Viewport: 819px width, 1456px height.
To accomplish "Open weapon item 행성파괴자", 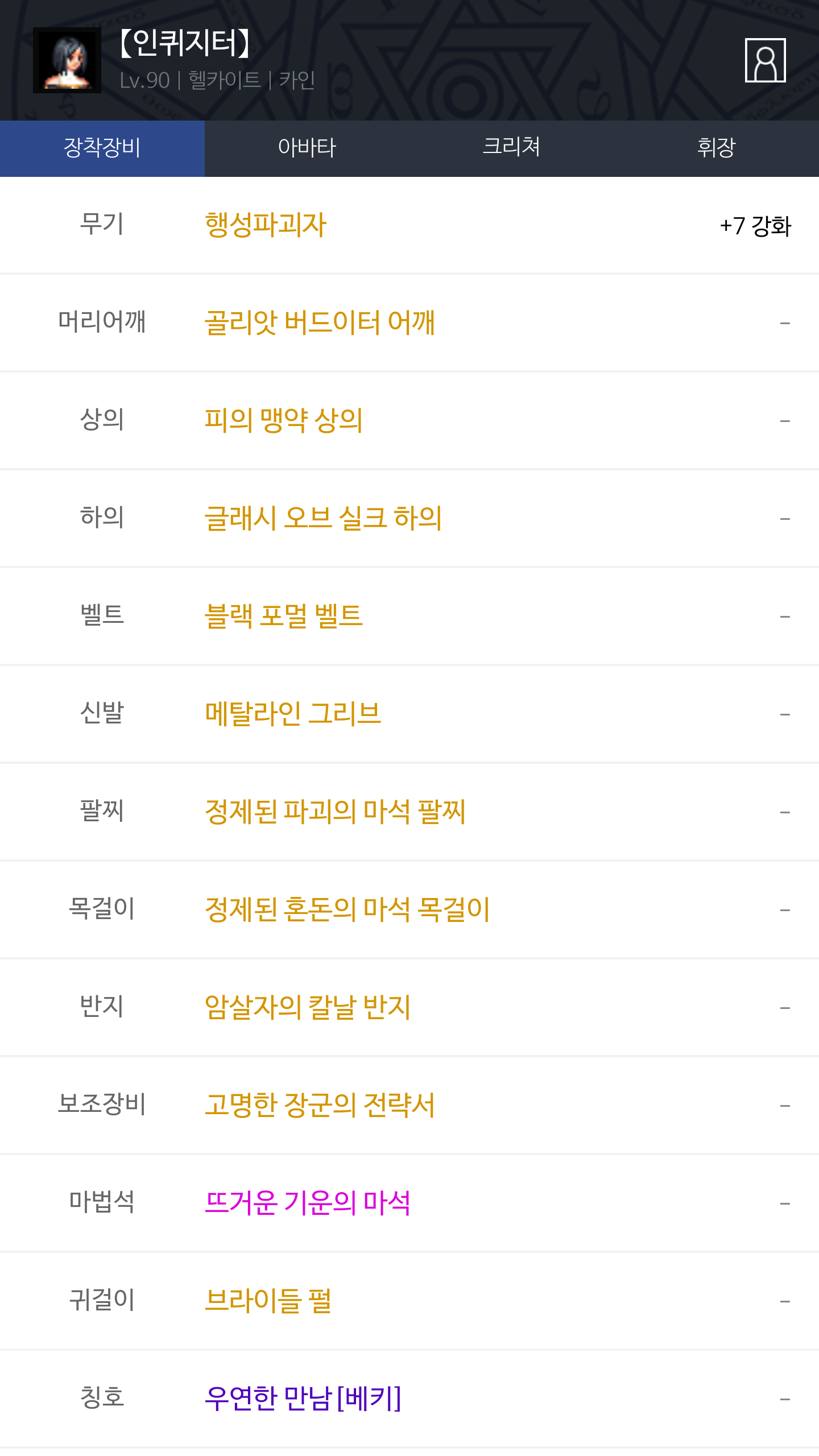I will click(x=266, y=225).
